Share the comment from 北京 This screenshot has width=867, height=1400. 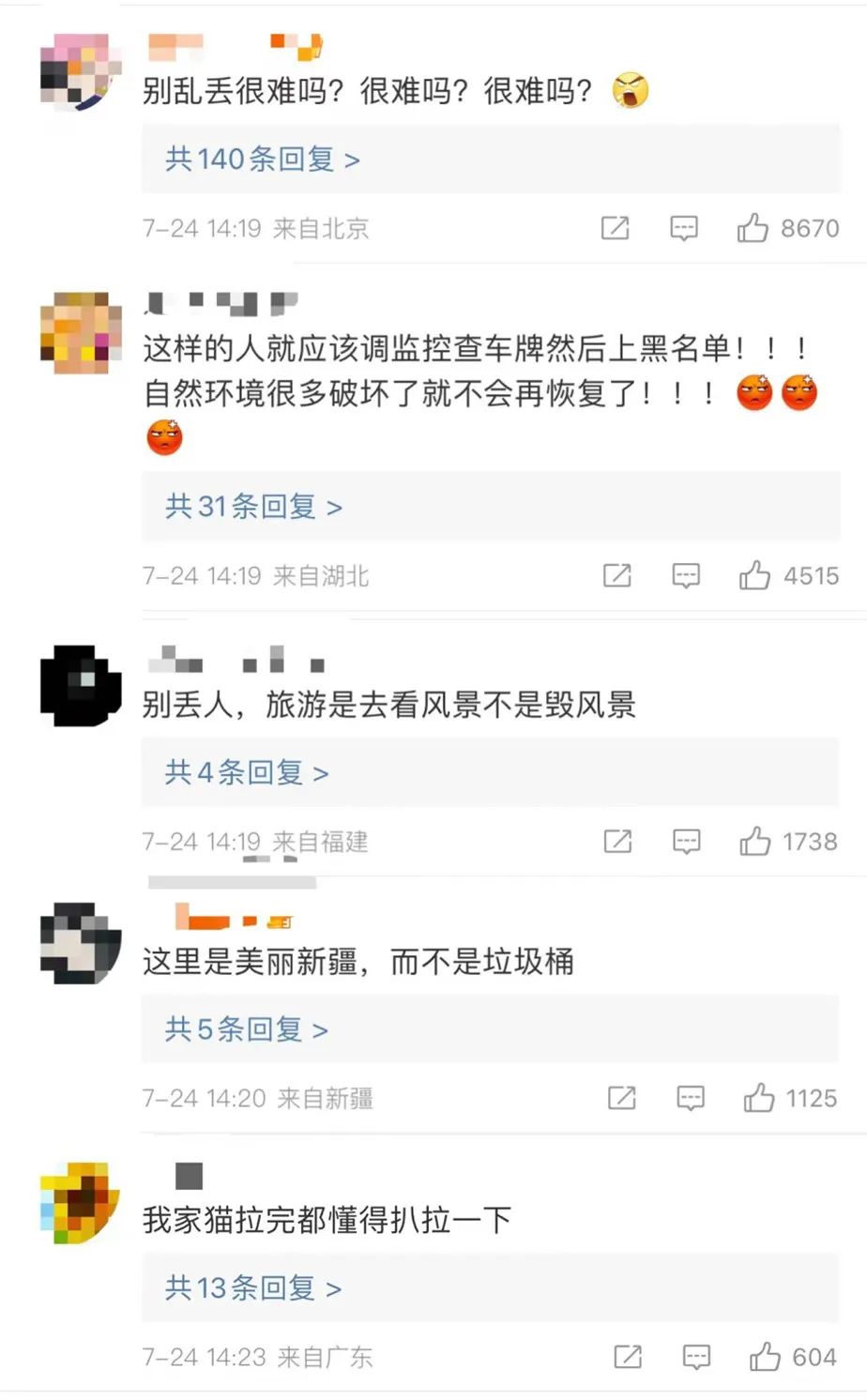616,228
